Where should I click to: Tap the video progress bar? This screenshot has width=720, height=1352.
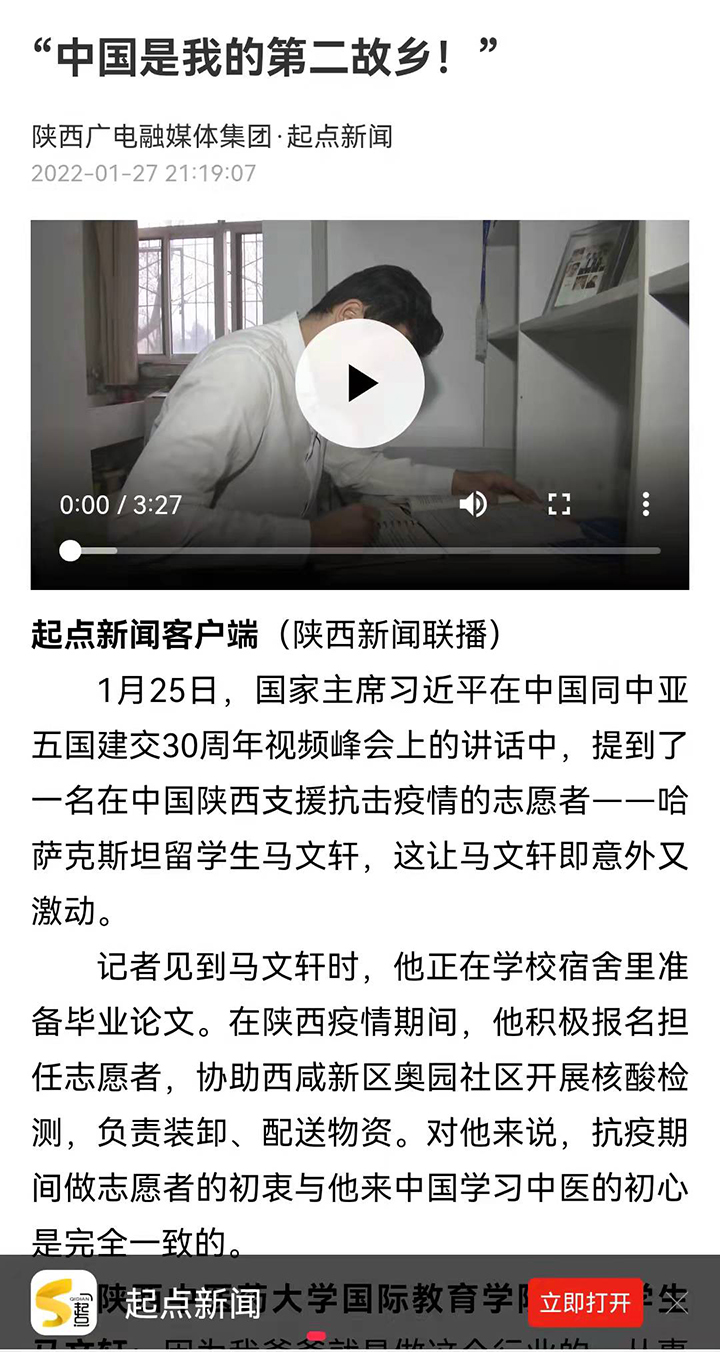[x=365, y=551]
